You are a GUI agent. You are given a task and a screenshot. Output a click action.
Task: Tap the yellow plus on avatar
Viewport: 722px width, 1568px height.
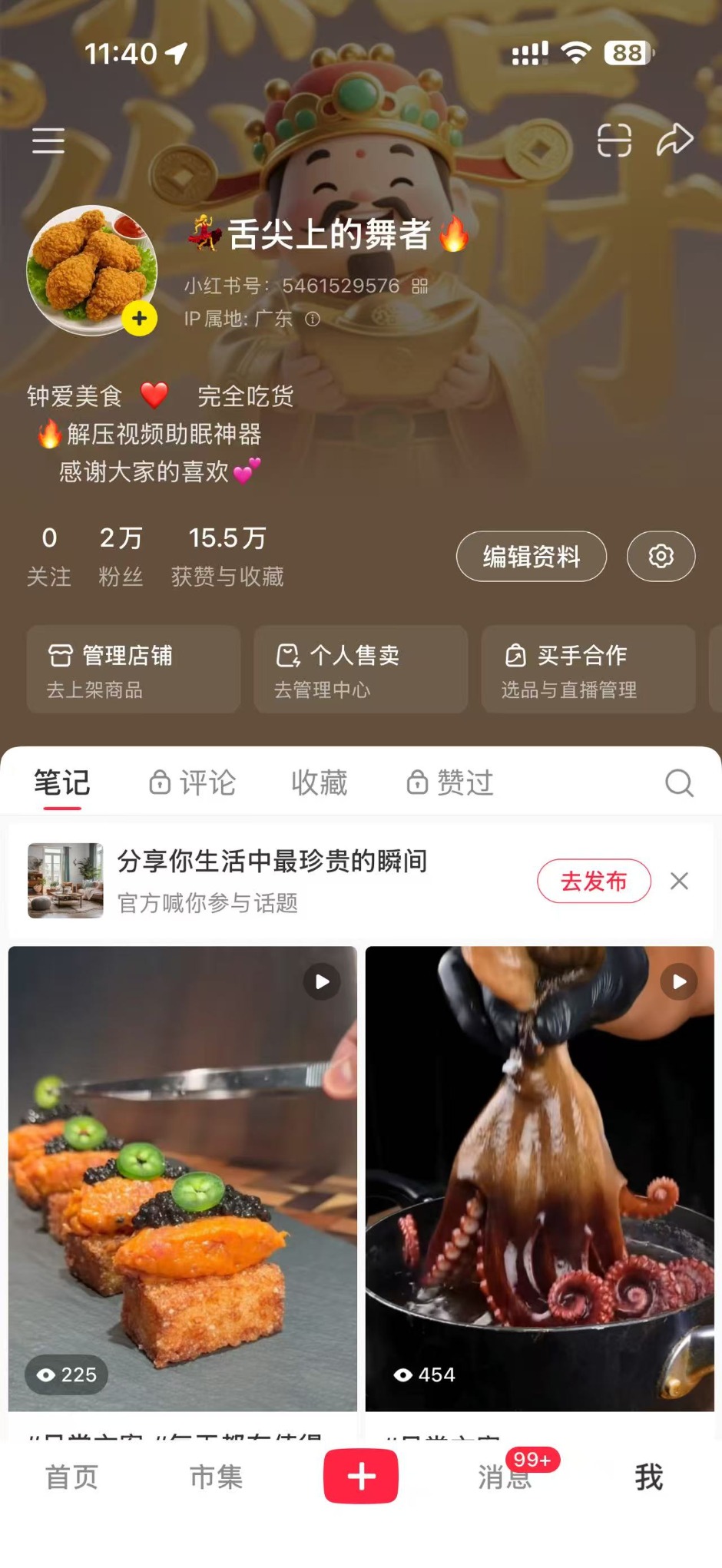(x=140, y=319)
